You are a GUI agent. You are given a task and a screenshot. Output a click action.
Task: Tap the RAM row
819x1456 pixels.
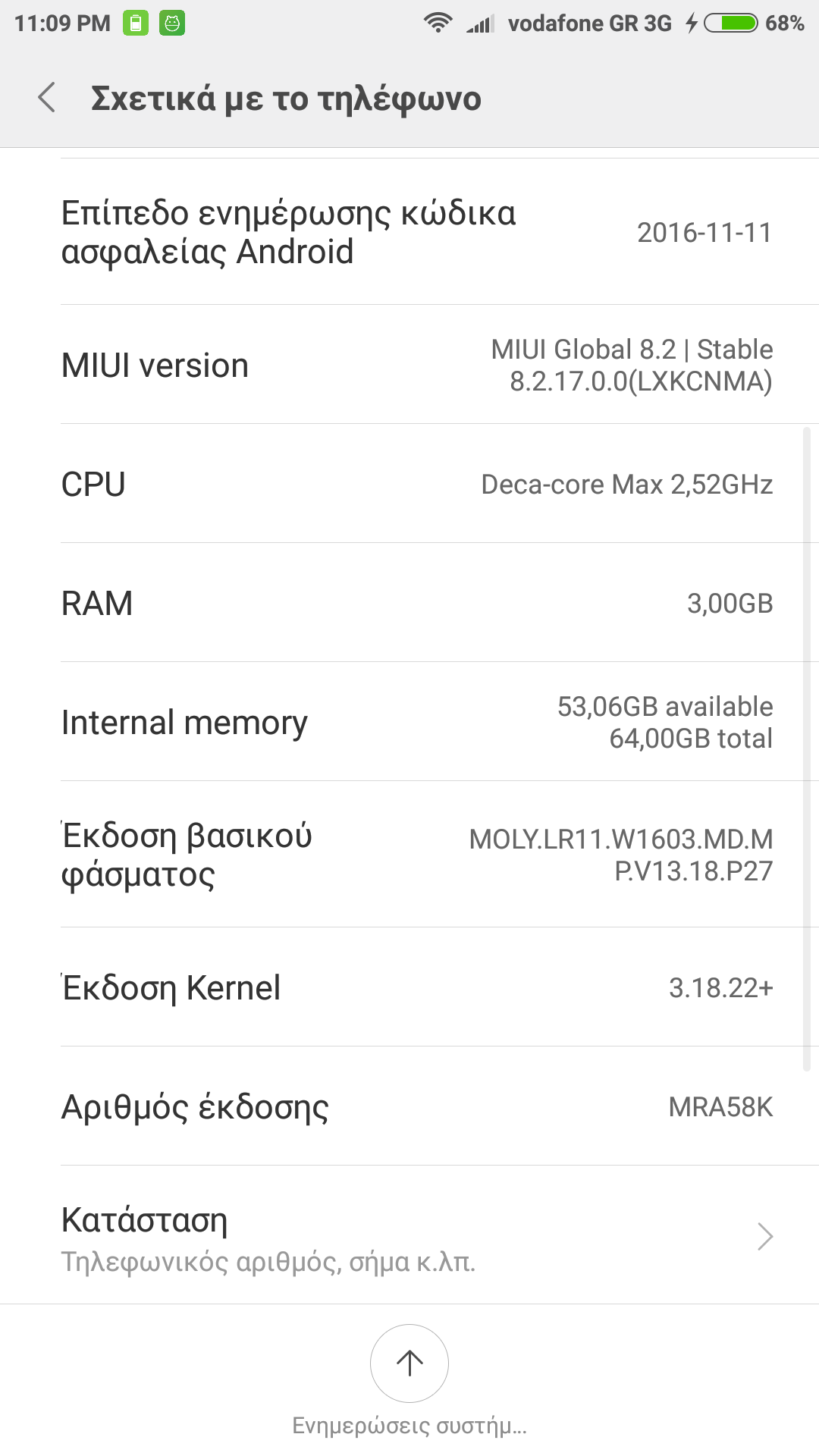409,603
